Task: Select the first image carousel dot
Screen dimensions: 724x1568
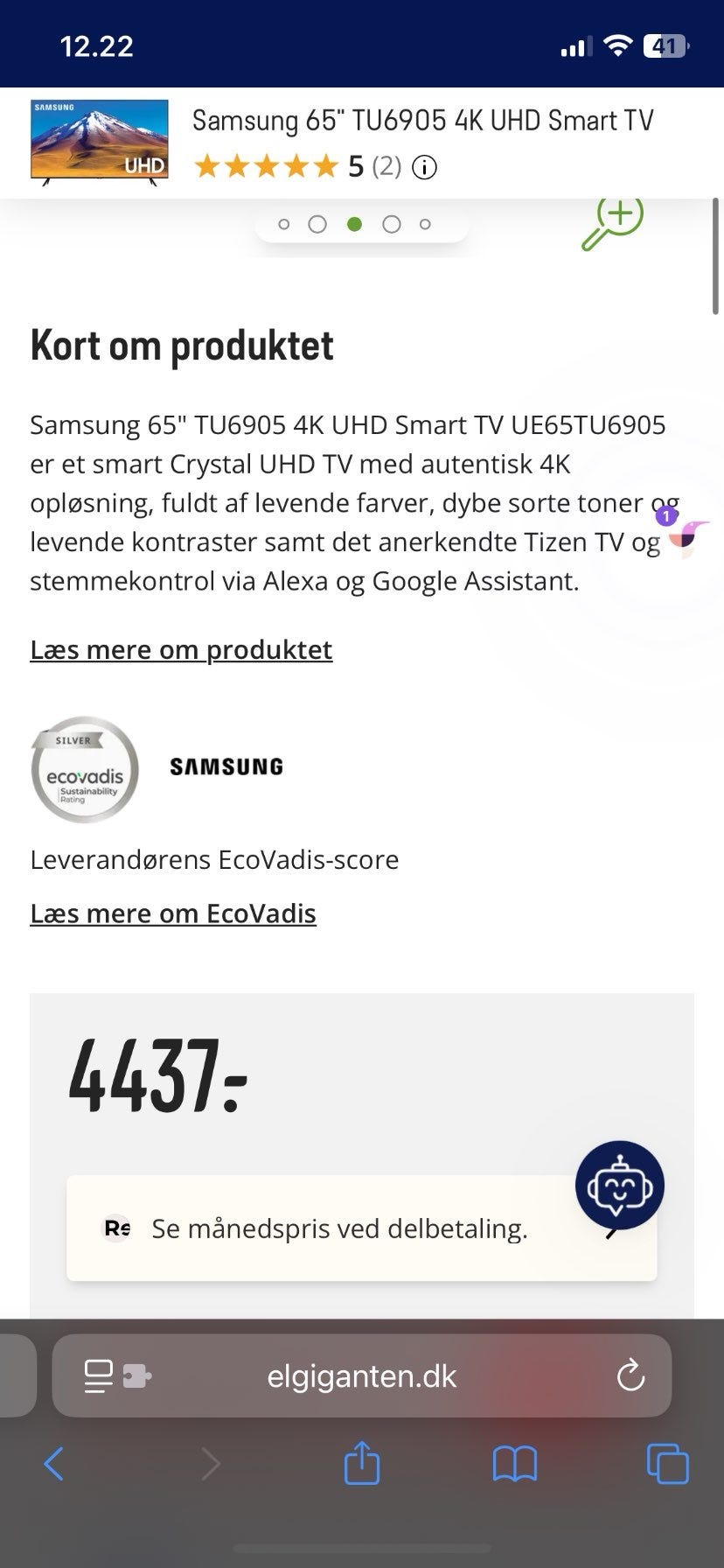Action: click(283, 225)
